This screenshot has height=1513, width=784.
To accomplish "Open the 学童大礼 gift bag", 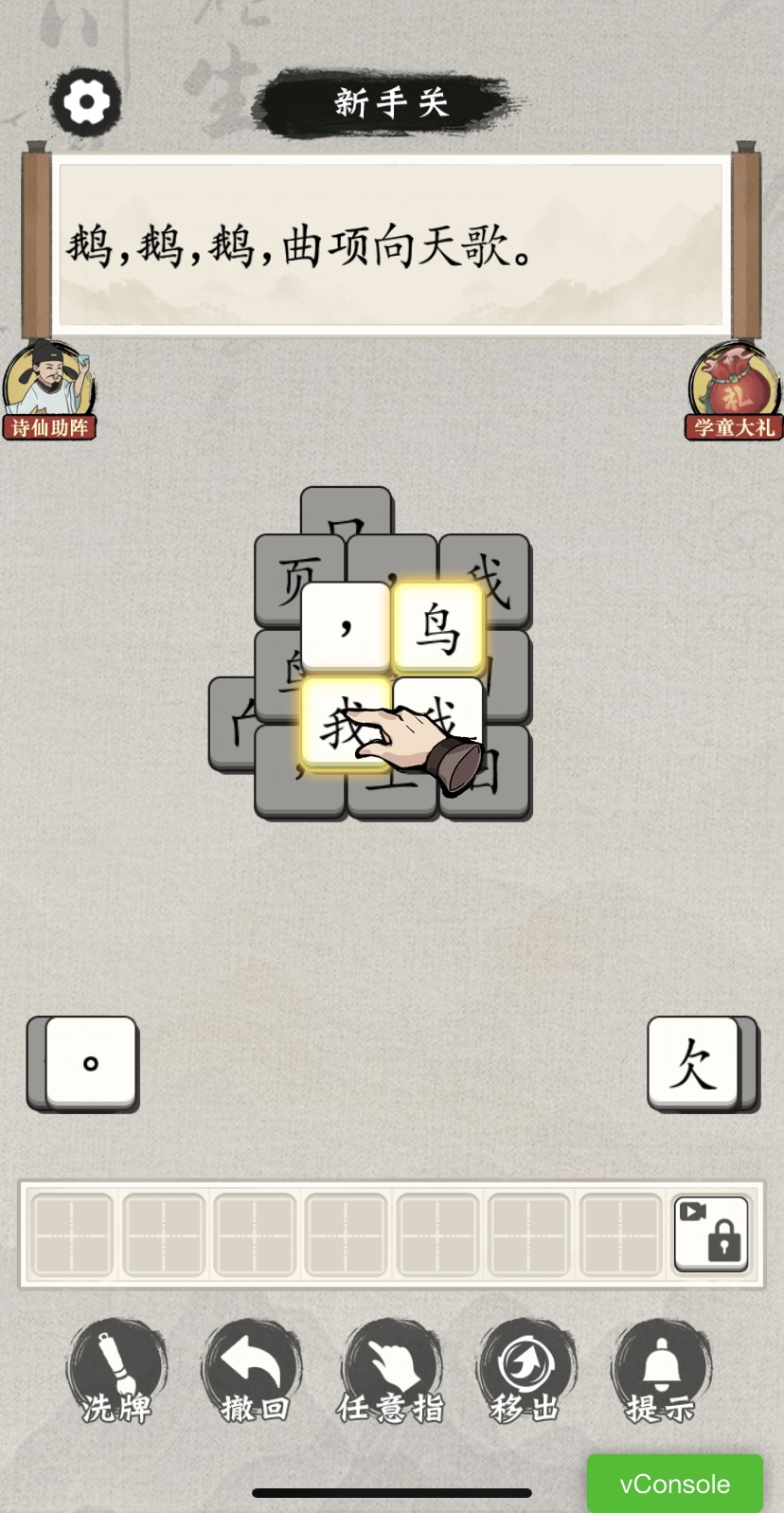I will click(734, 390).
